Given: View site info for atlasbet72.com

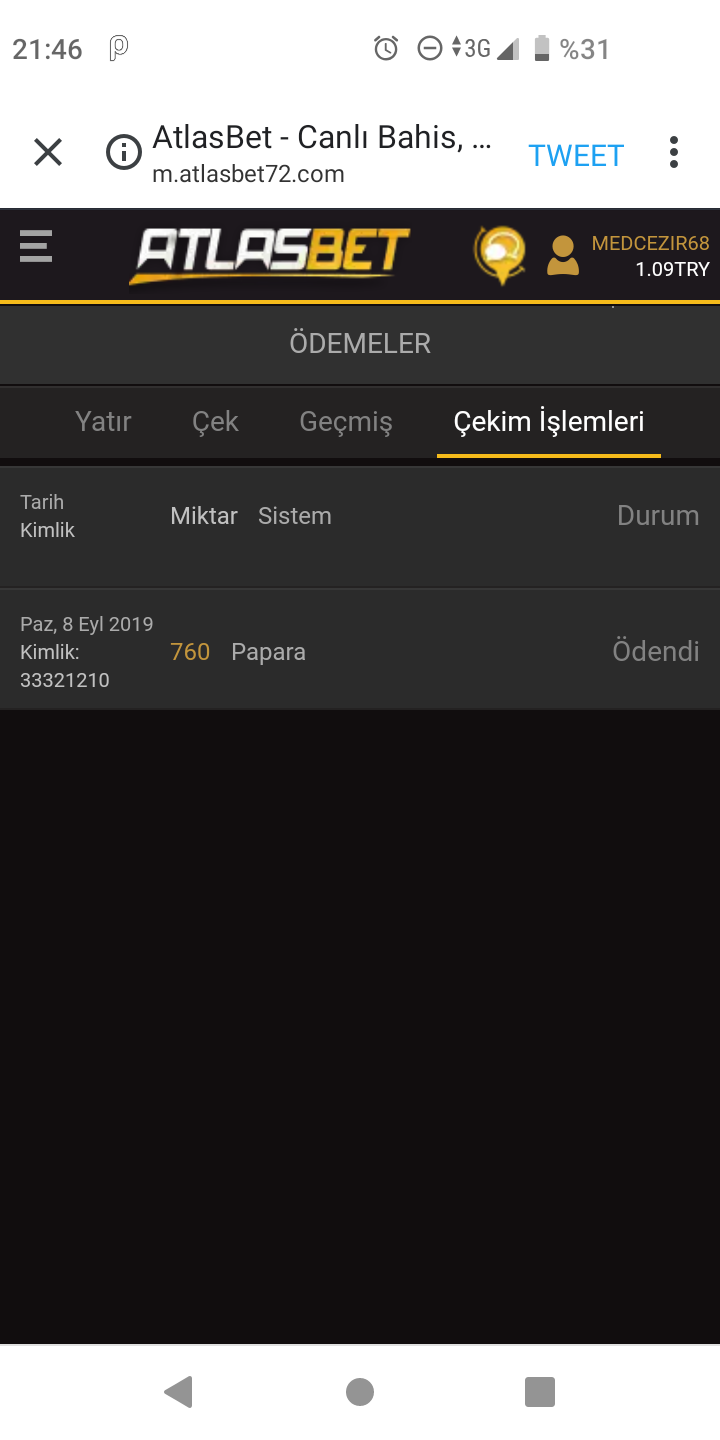Looking at the screenshot, I should click(124, 153).
